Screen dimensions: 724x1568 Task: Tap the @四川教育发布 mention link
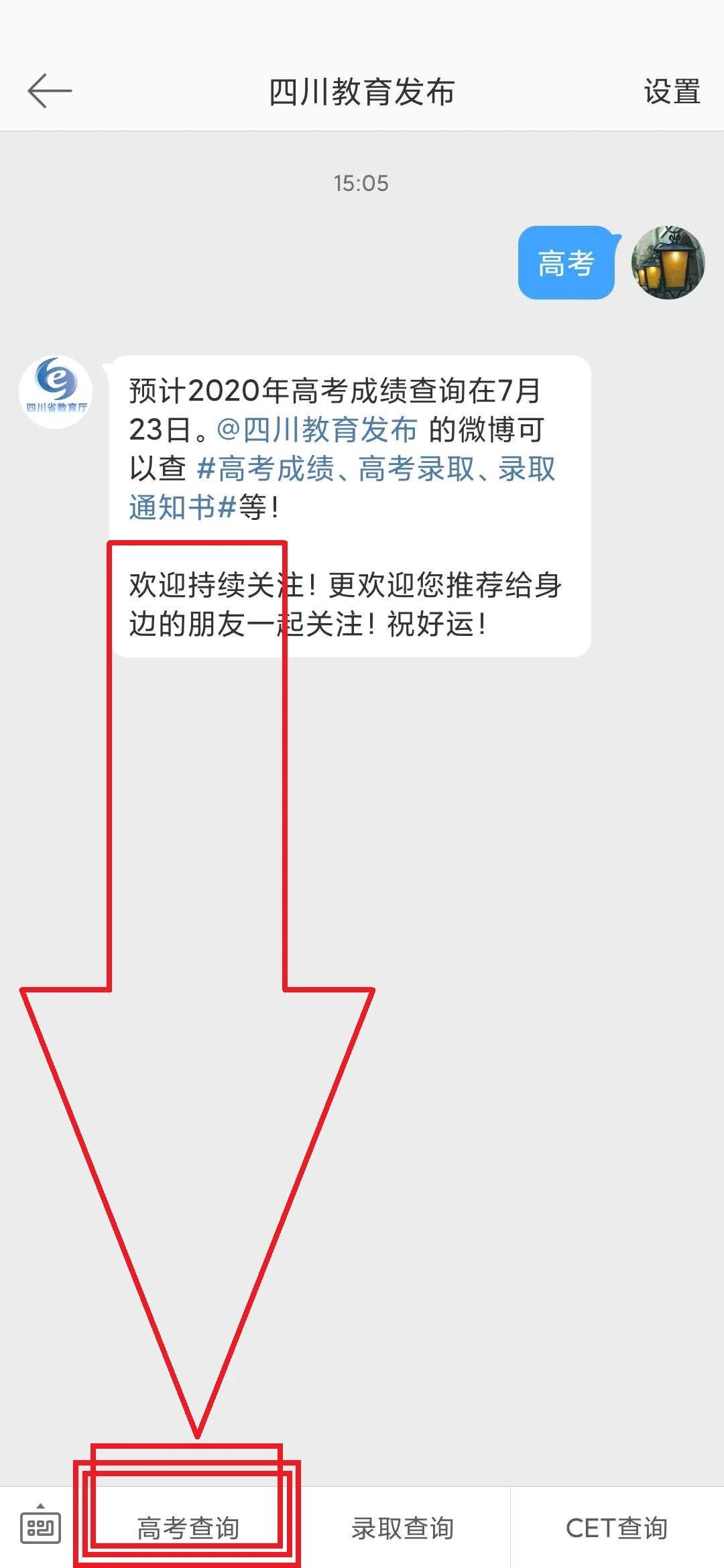coord(317,430)
